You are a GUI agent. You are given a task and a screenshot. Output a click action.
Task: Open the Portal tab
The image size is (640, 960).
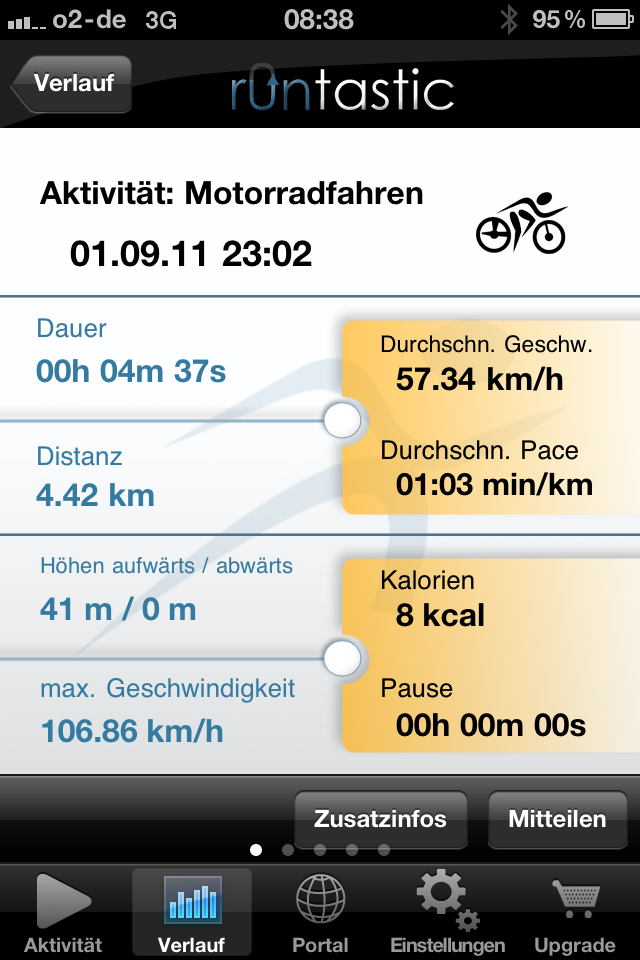coord(320,912)
